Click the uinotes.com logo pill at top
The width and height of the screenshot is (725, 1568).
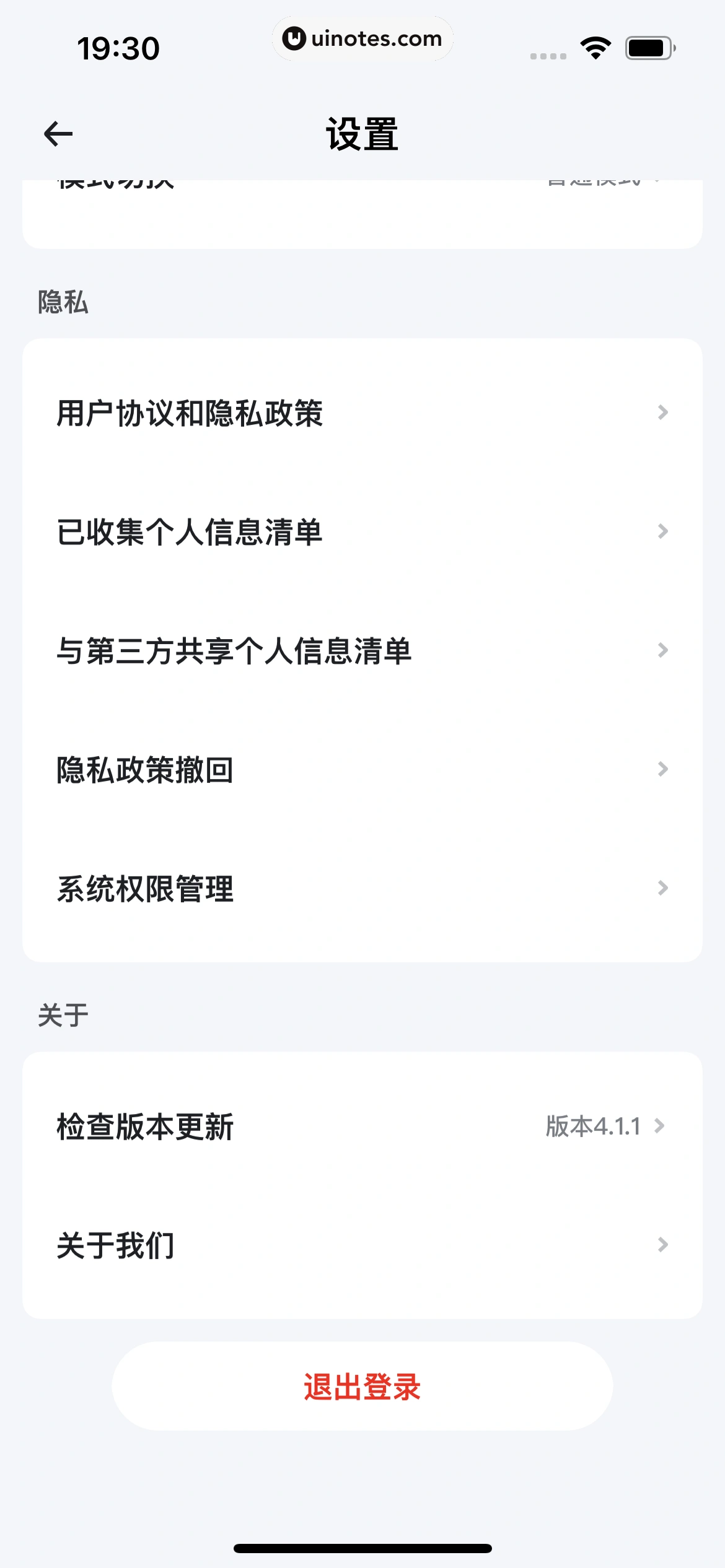[x=362, y=38]
